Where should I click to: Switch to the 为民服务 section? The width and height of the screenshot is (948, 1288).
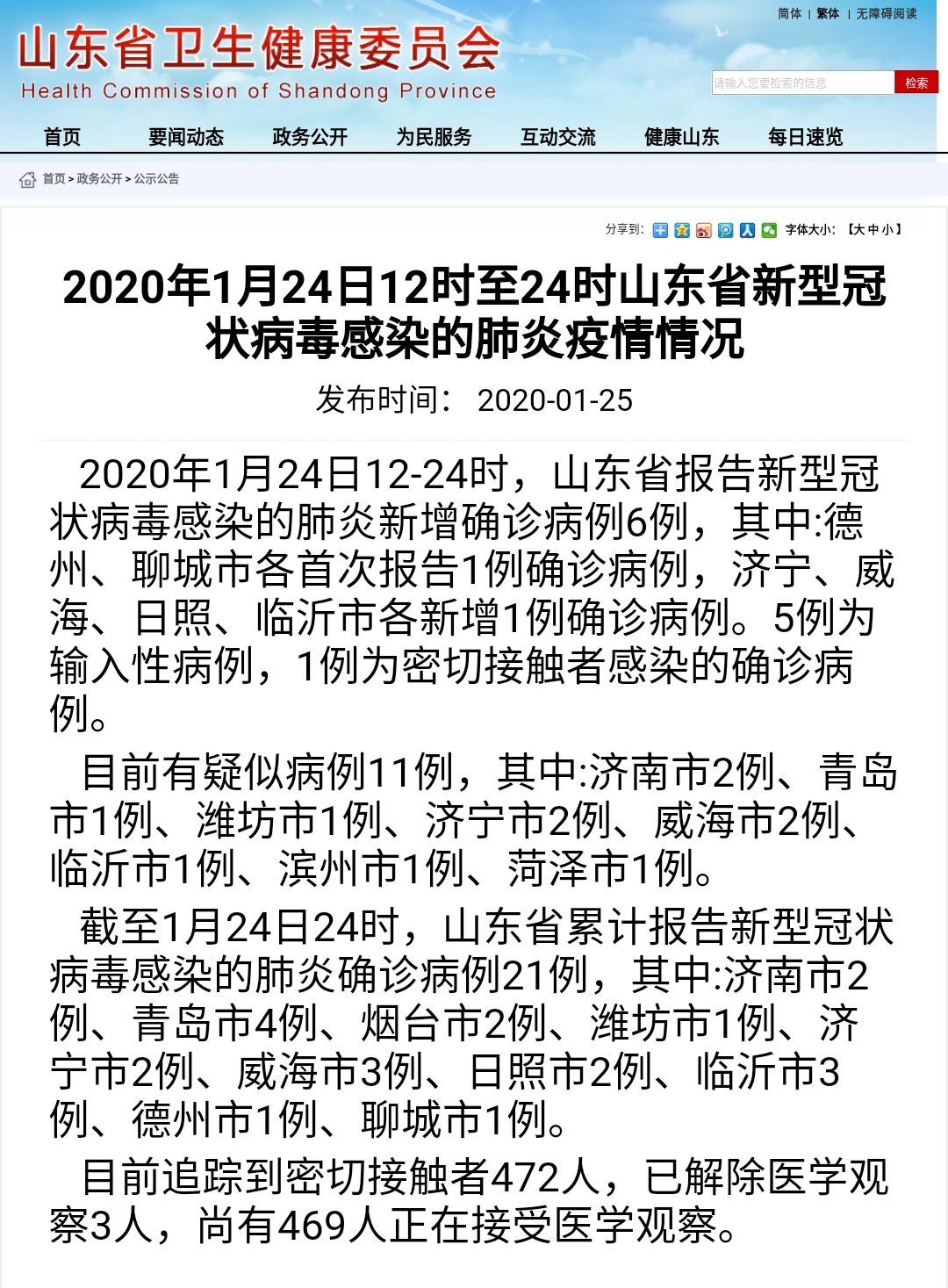click(x=434, y=137)
